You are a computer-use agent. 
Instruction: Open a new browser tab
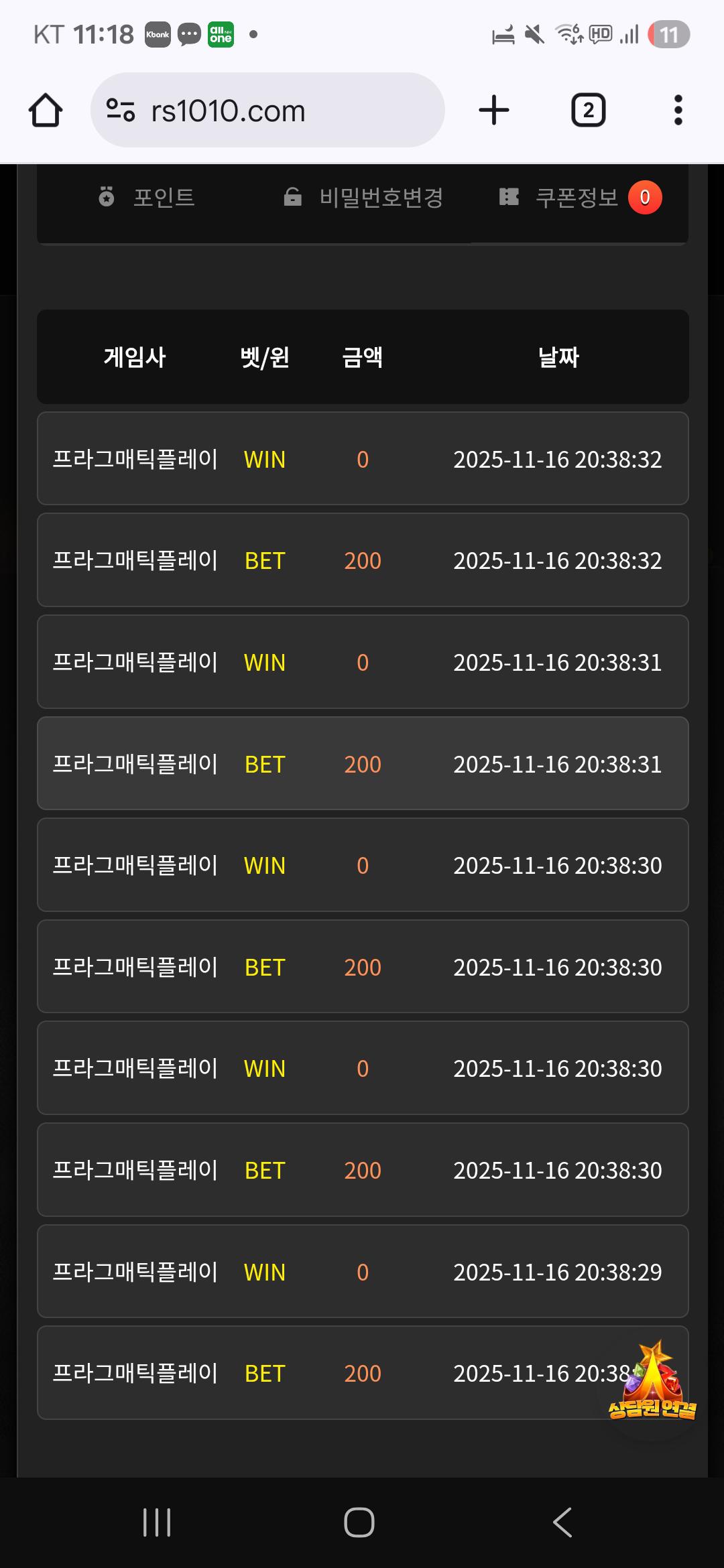(494, 111)
